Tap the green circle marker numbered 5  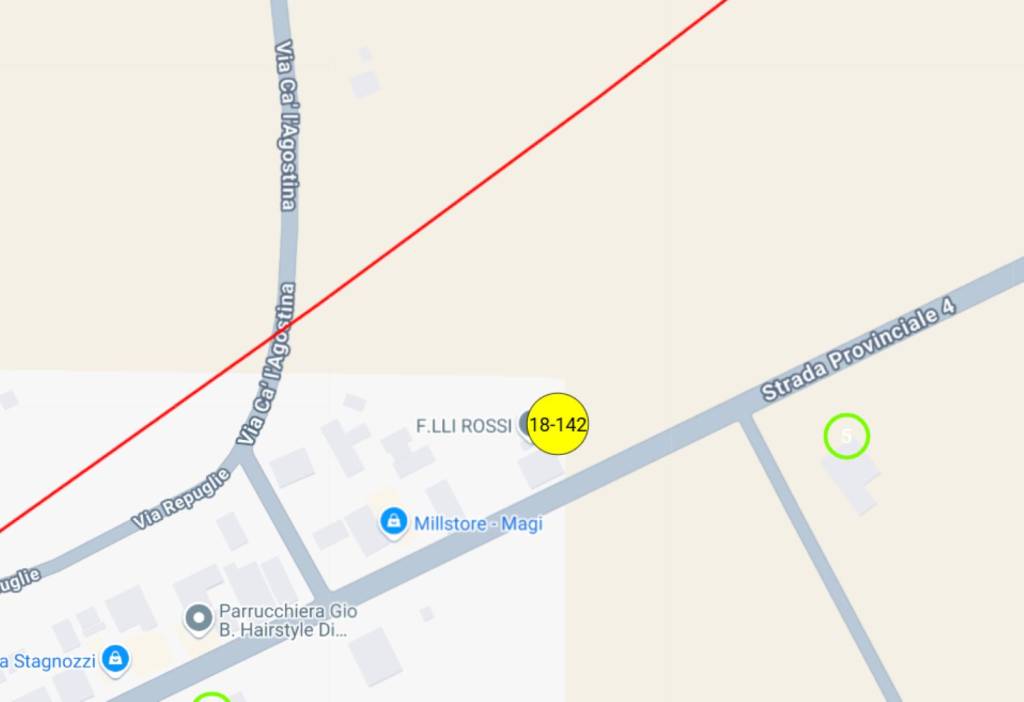point(847,436)
